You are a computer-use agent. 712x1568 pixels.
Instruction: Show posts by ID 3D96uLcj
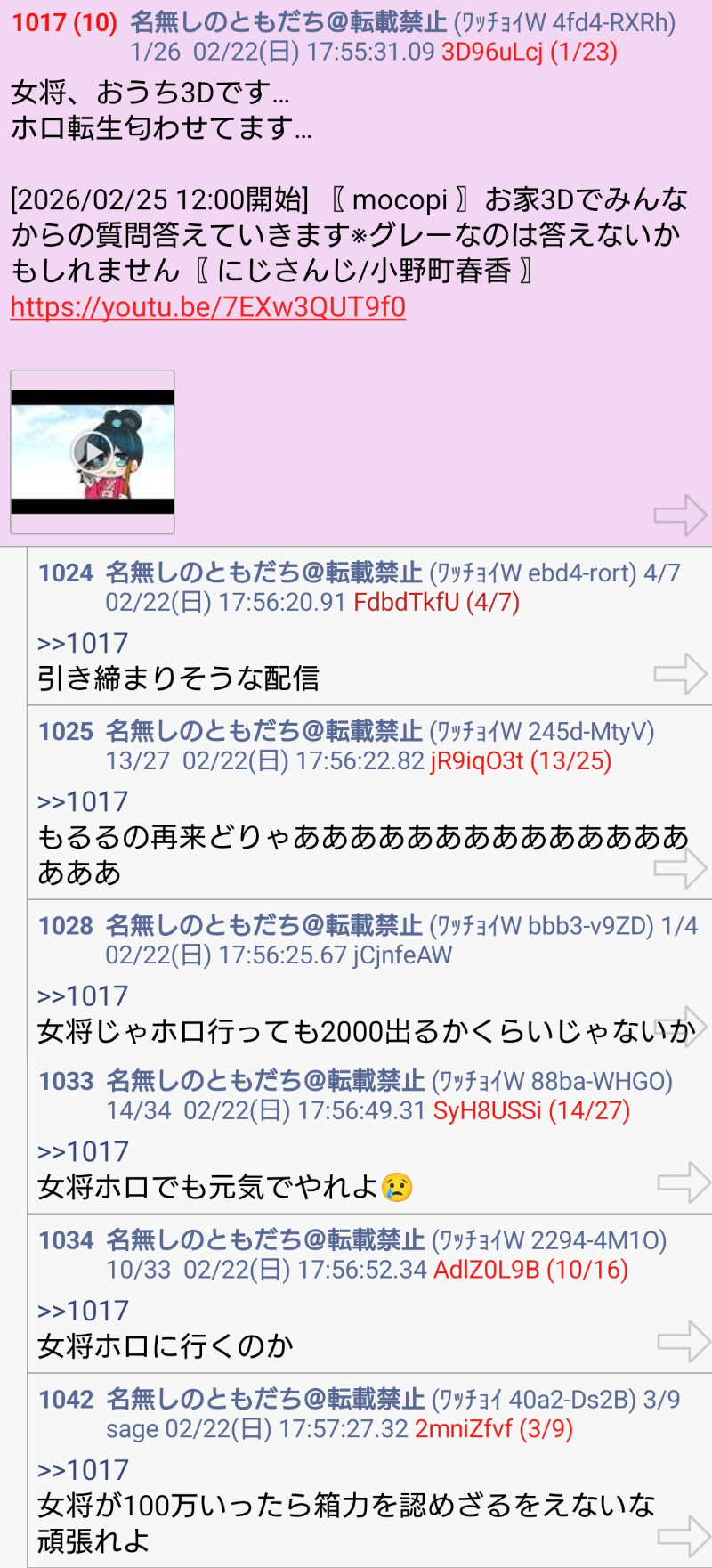pos(492,52)
